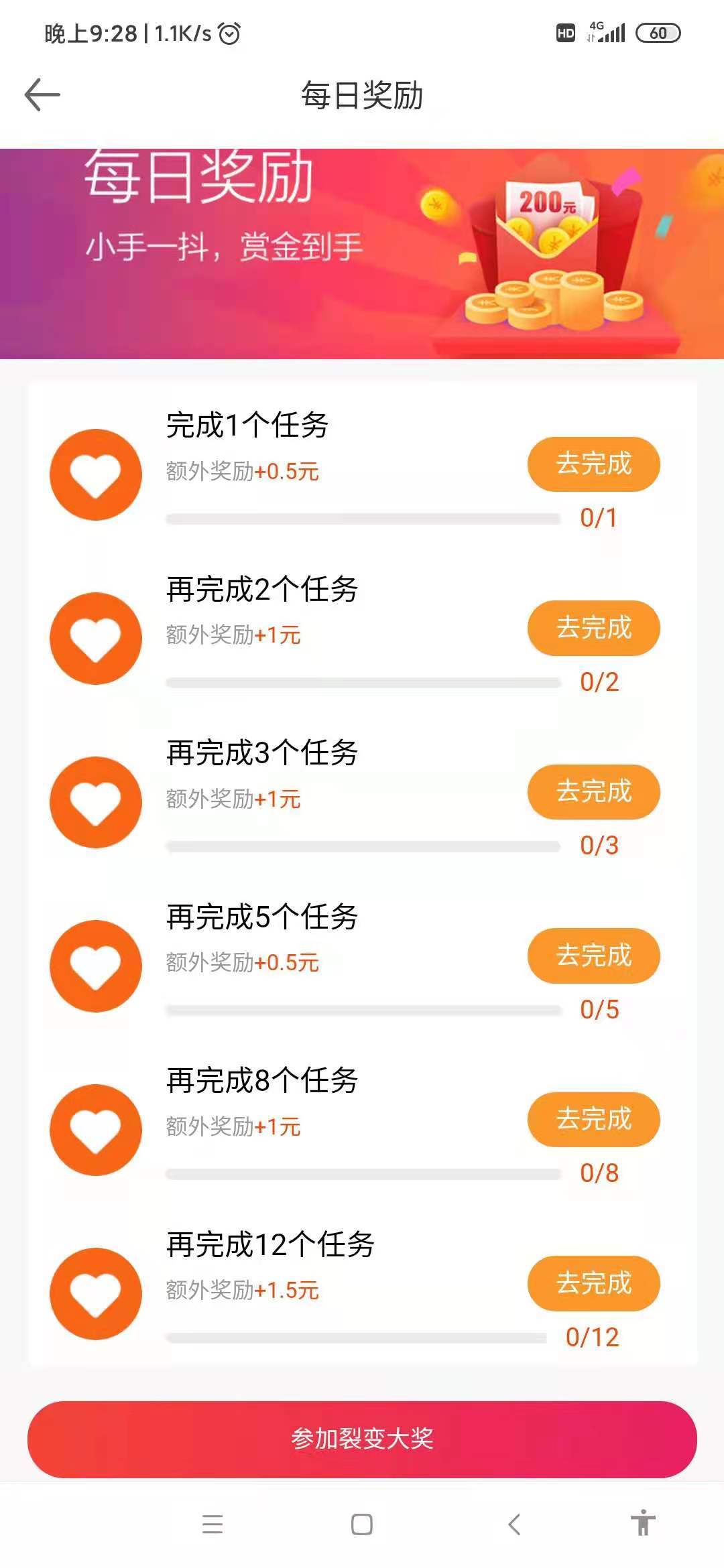Image resolution: width=724 pixels, height=1568 pixels.
Task: Tap 去完成 for 再完成12个任务
Action: tap(593, 1283)
